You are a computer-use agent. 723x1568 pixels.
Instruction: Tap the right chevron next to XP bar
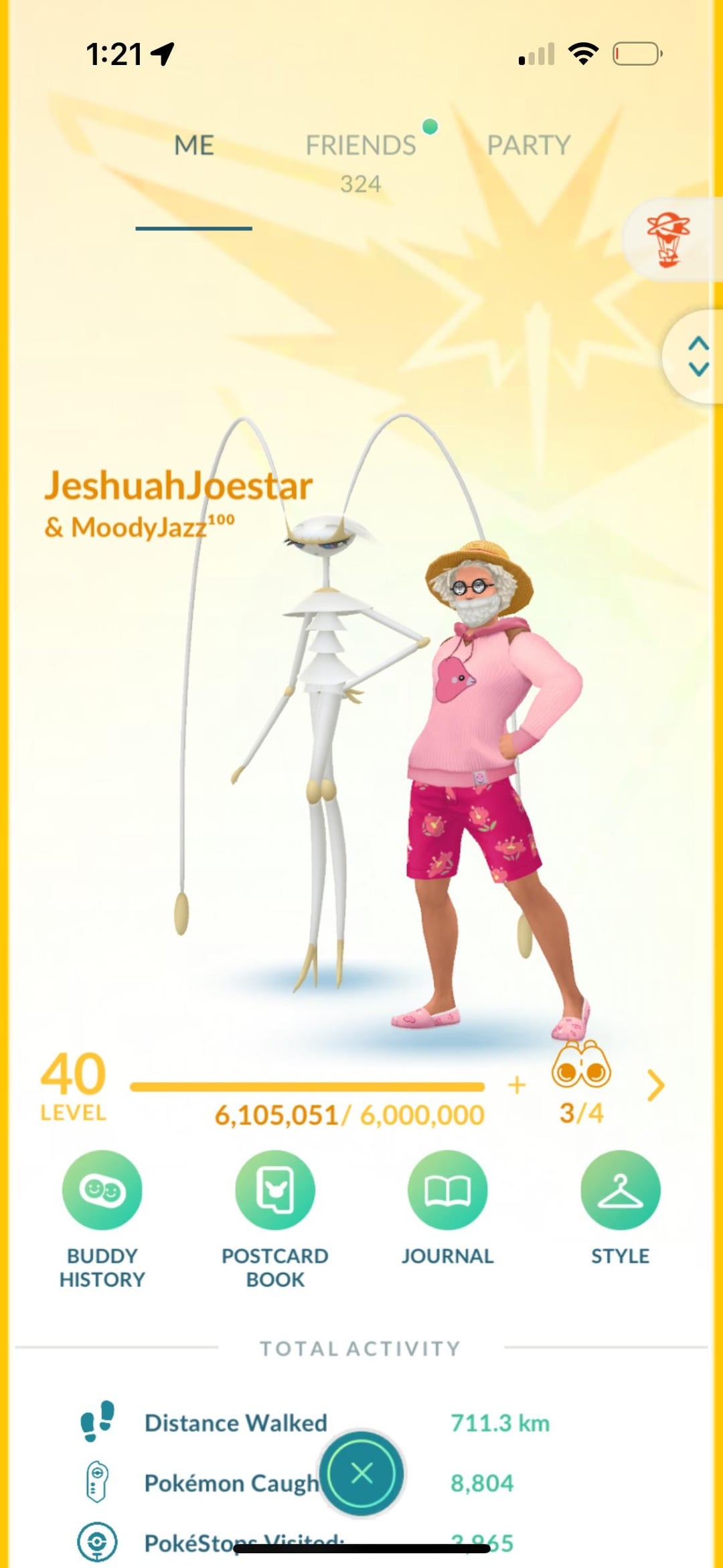[x=656, y=1086]
